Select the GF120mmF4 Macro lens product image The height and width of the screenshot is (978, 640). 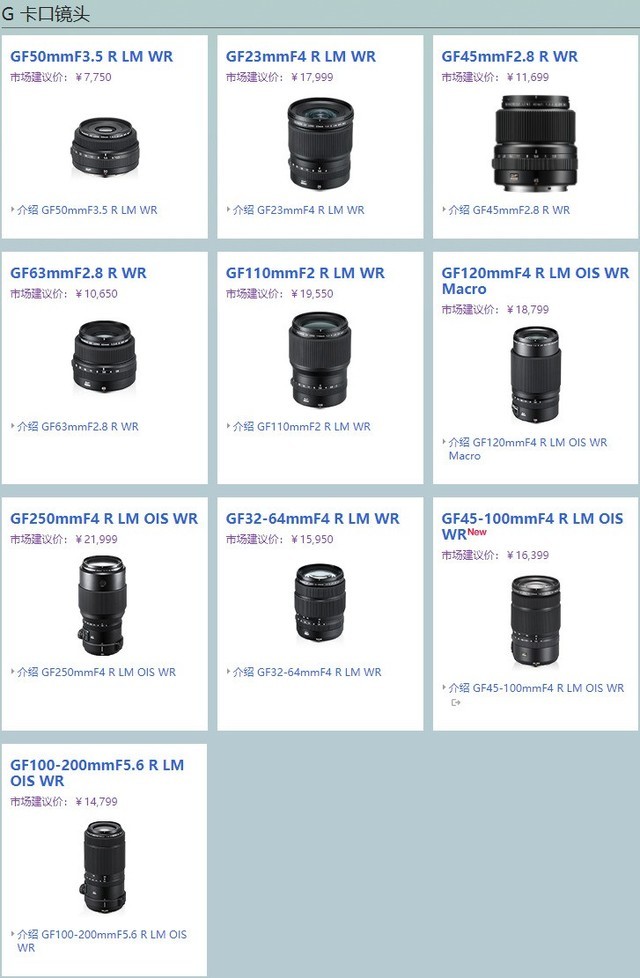click(534, 374)
